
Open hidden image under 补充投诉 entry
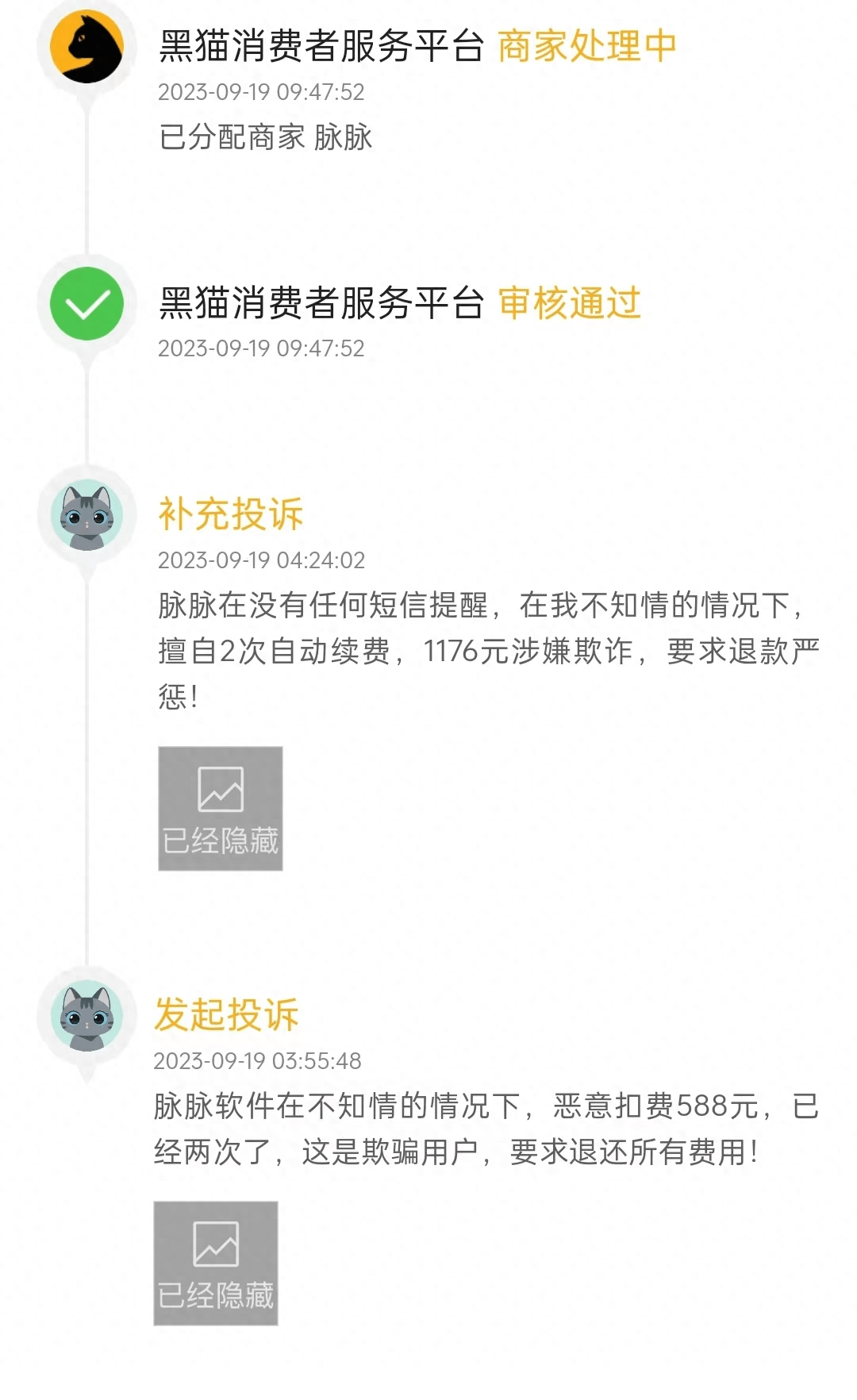point(221,808)
